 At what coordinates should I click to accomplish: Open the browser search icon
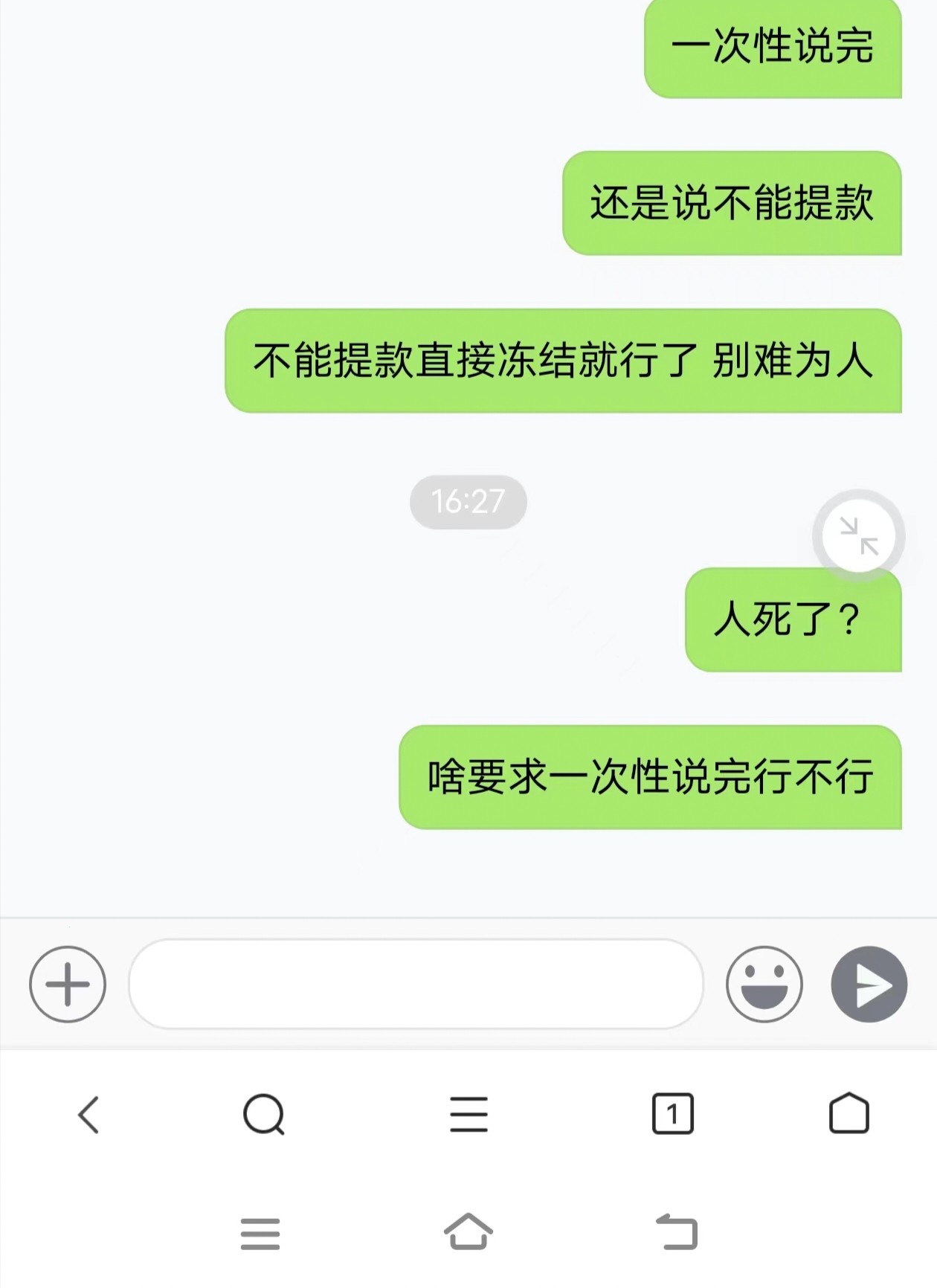point(264,1114)
